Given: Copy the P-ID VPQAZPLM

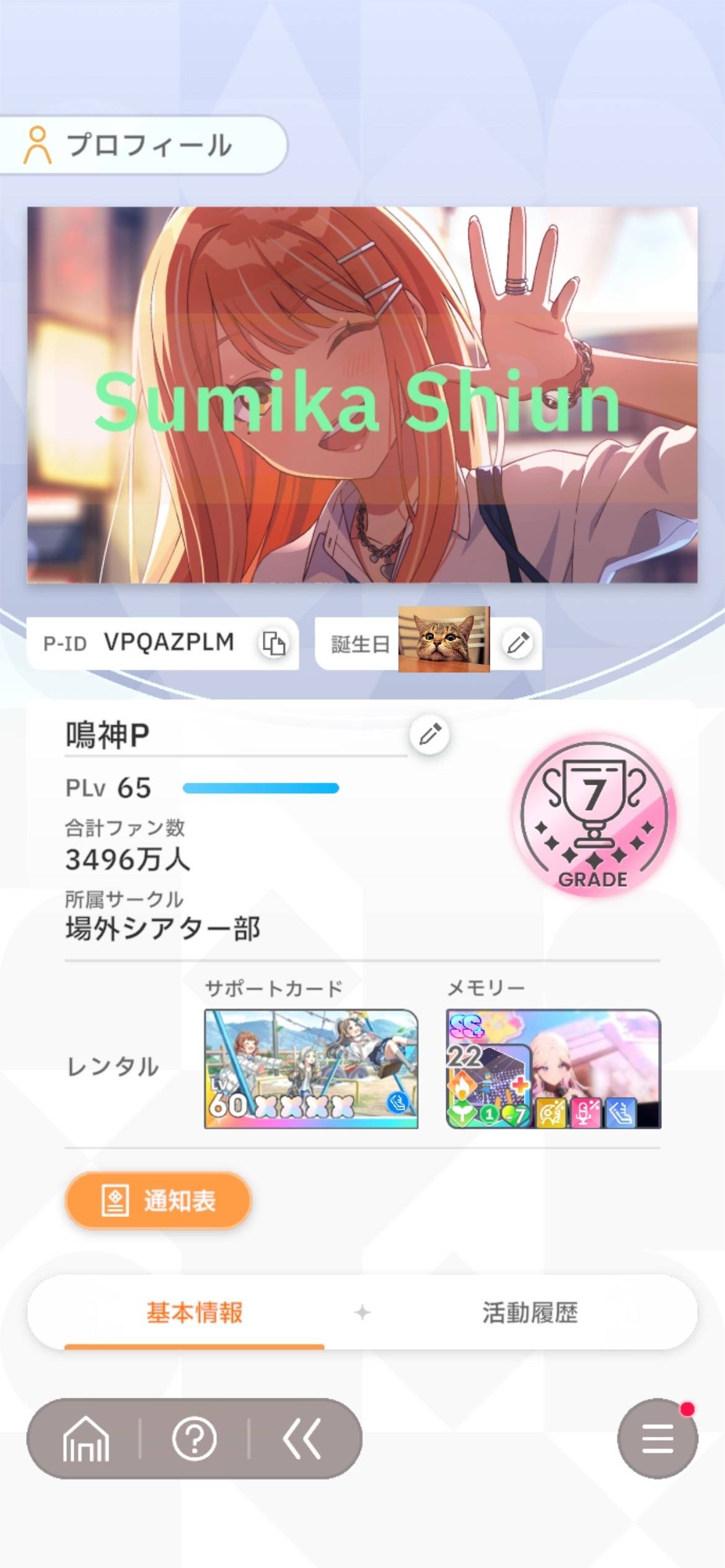Looking at the screenshot, I should pos(273,643).
